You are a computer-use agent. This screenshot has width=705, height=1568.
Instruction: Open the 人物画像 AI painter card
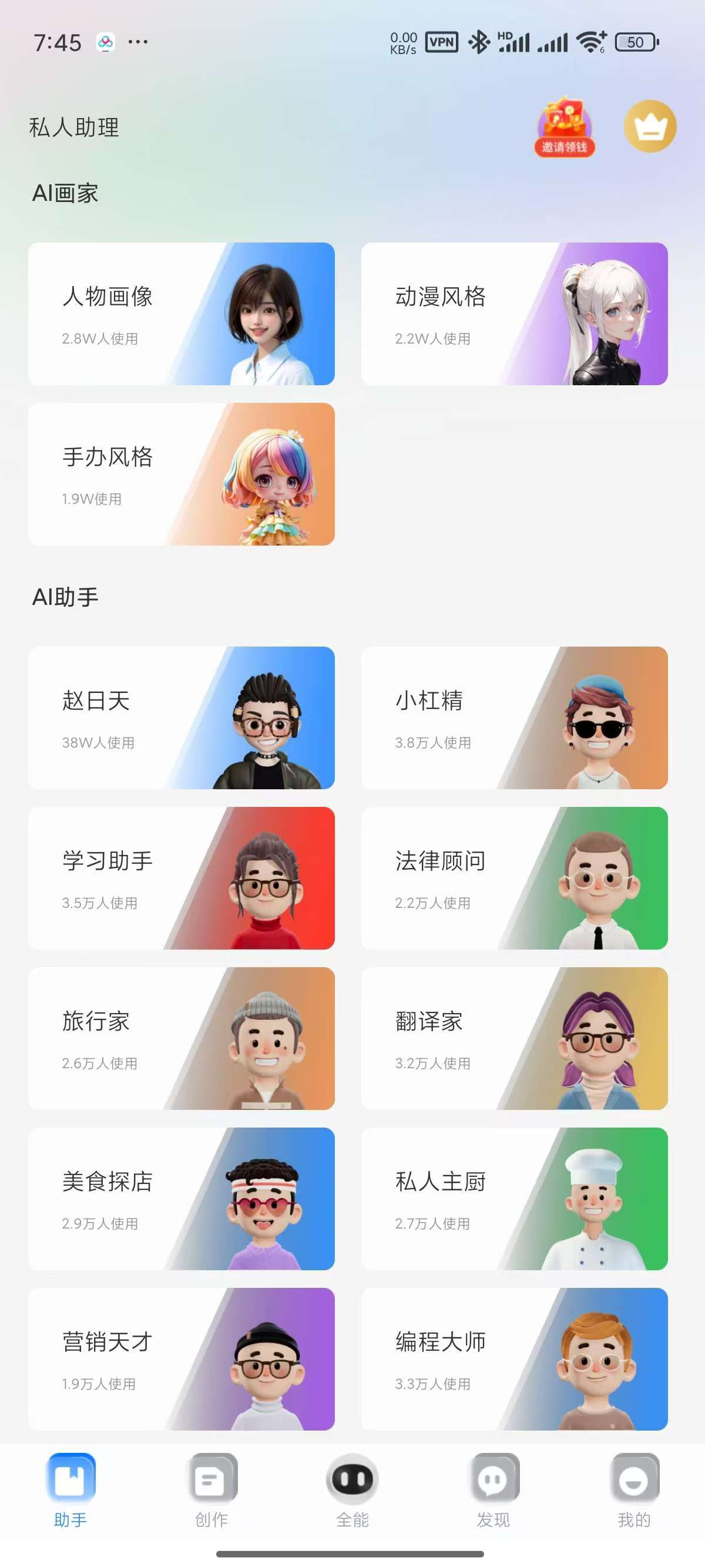tap(182, 314)
